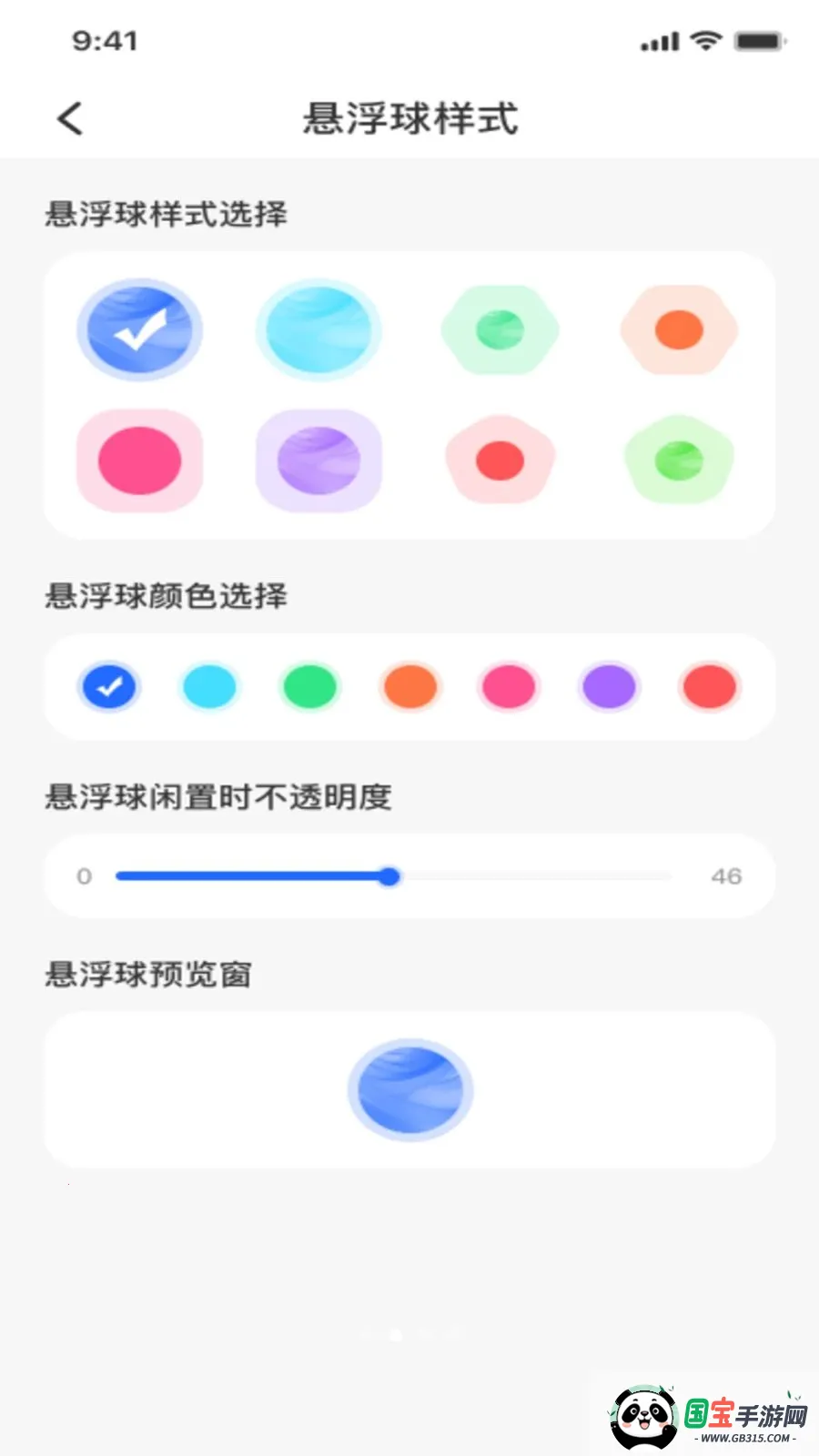
Task: Go back using the top-left arrow
Action: pos(69,117)
